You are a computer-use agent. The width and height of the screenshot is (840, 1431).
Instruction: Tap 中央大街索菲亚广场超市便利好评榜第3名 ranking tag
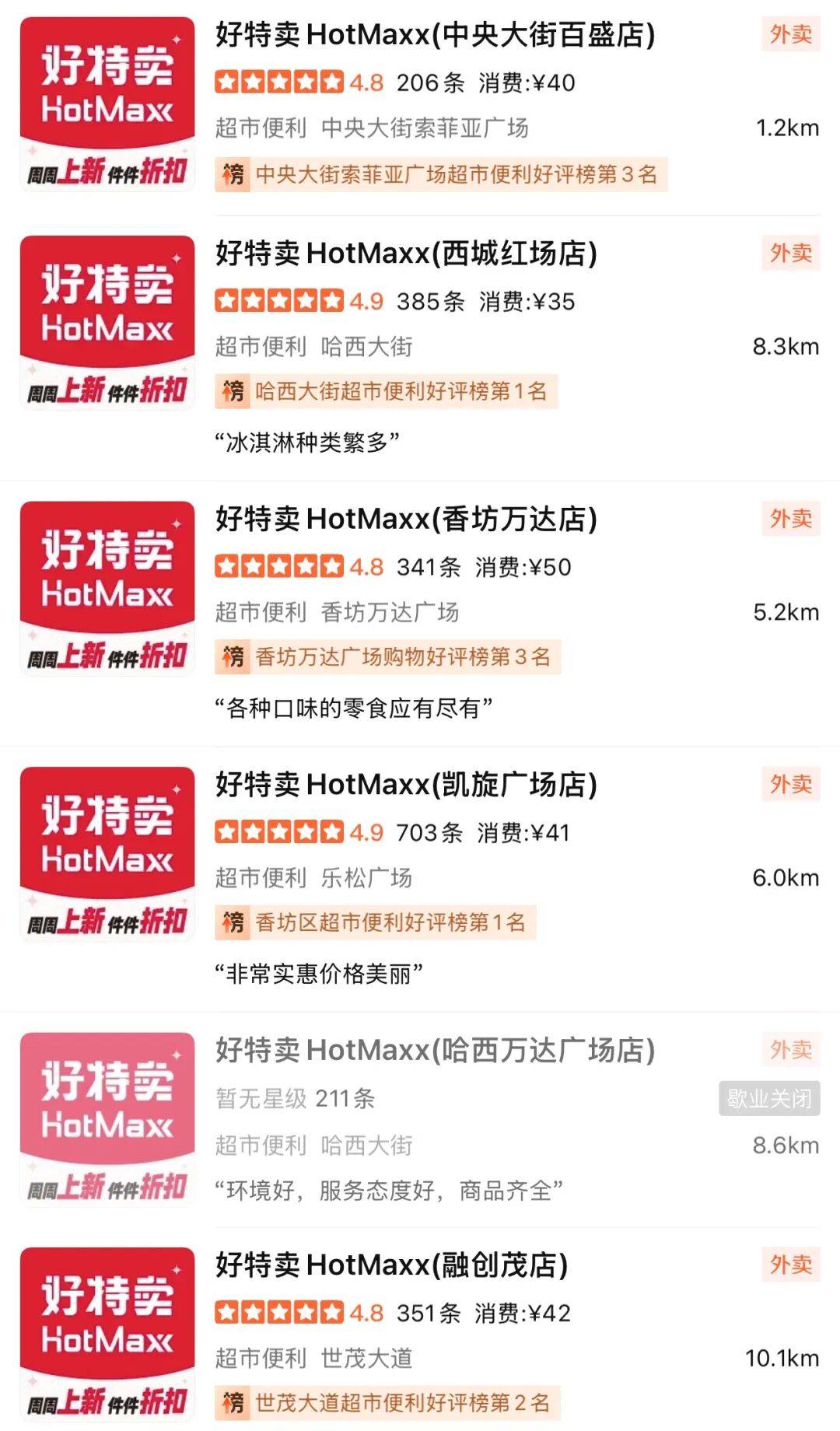click(x=441, y=174)
